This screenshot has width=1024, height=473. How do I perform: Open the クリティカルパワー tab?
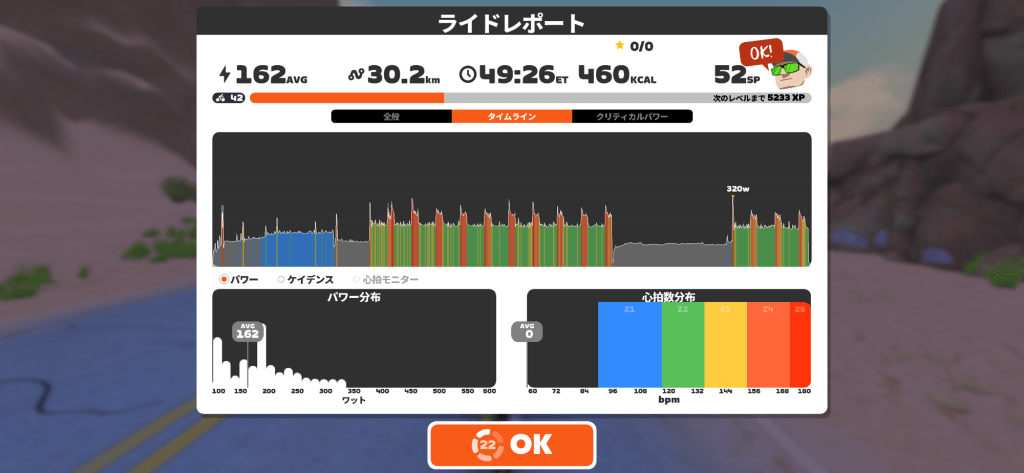pos(632,117)
